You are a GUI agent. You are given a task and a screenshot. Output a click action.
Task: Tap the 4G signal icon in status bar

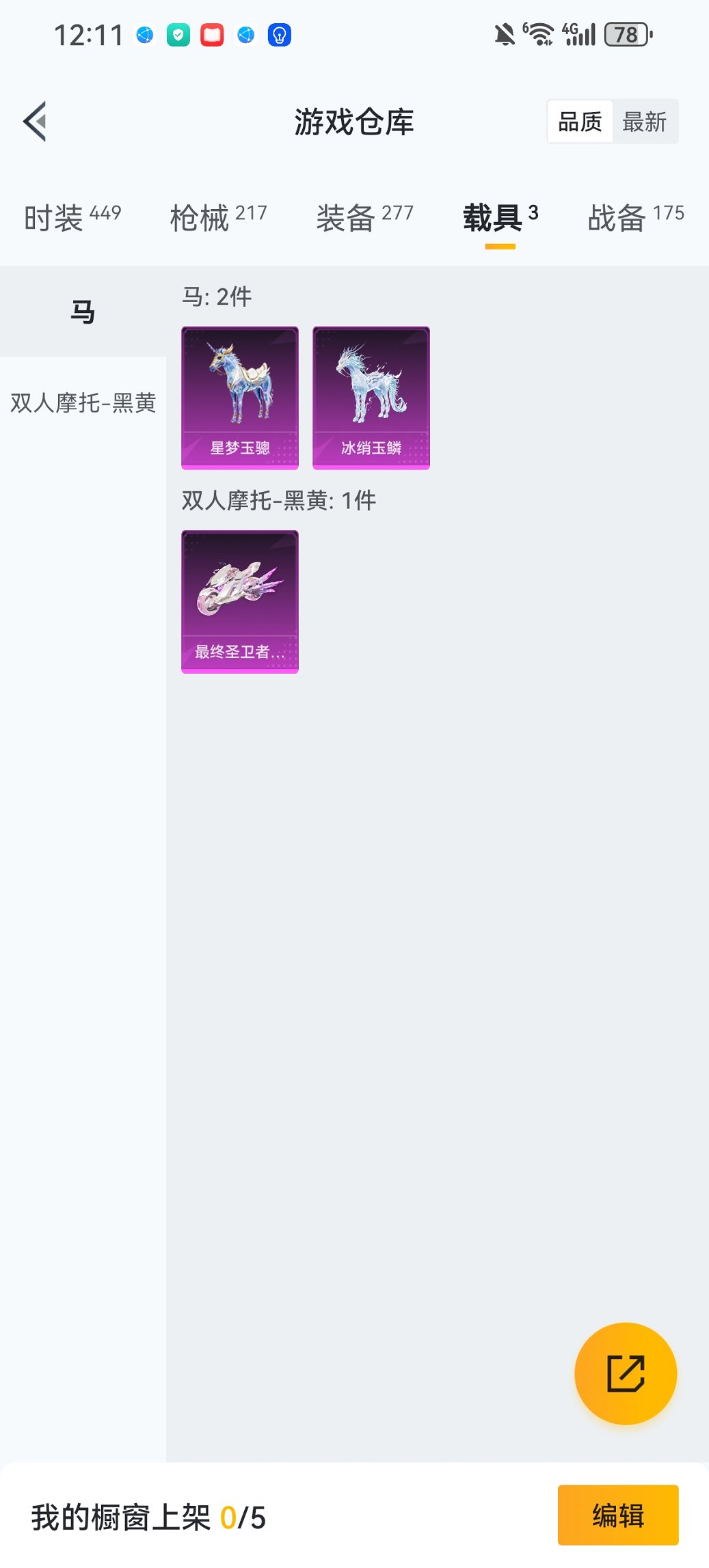pos(576,33)
